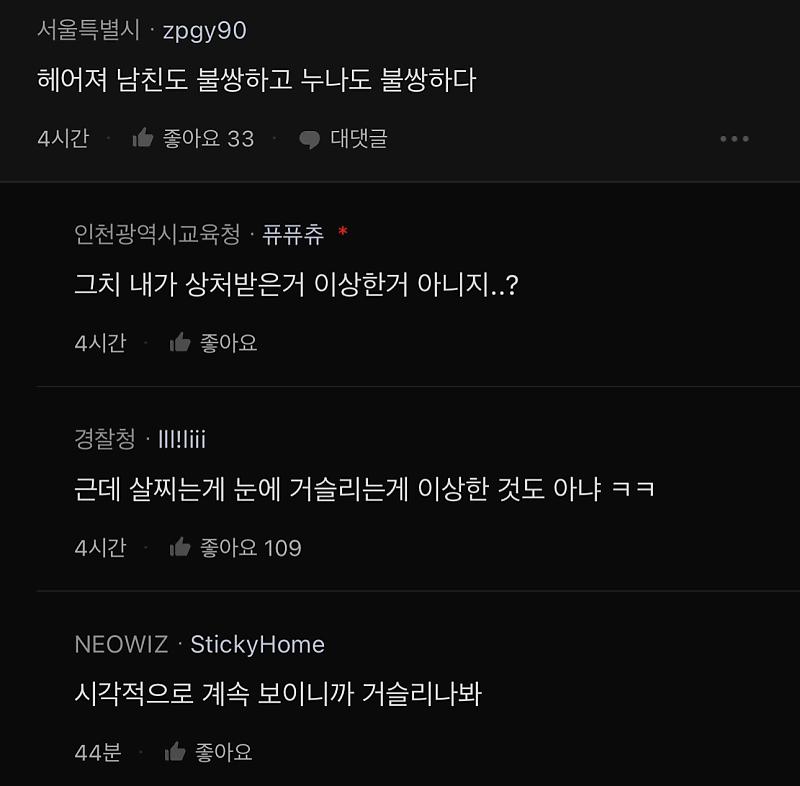Open the three-dot menu on zpgy90's comment
The image size is (800, 786).
click(x=734, y=139)
